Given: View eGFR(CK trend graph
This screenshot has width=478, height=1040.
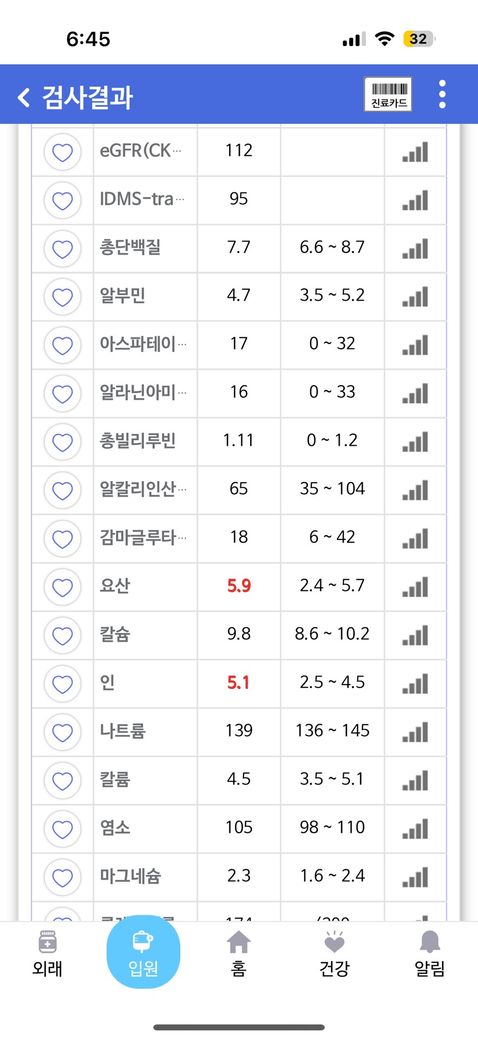Looking at the screenshot, I should (x=415, y=152).
